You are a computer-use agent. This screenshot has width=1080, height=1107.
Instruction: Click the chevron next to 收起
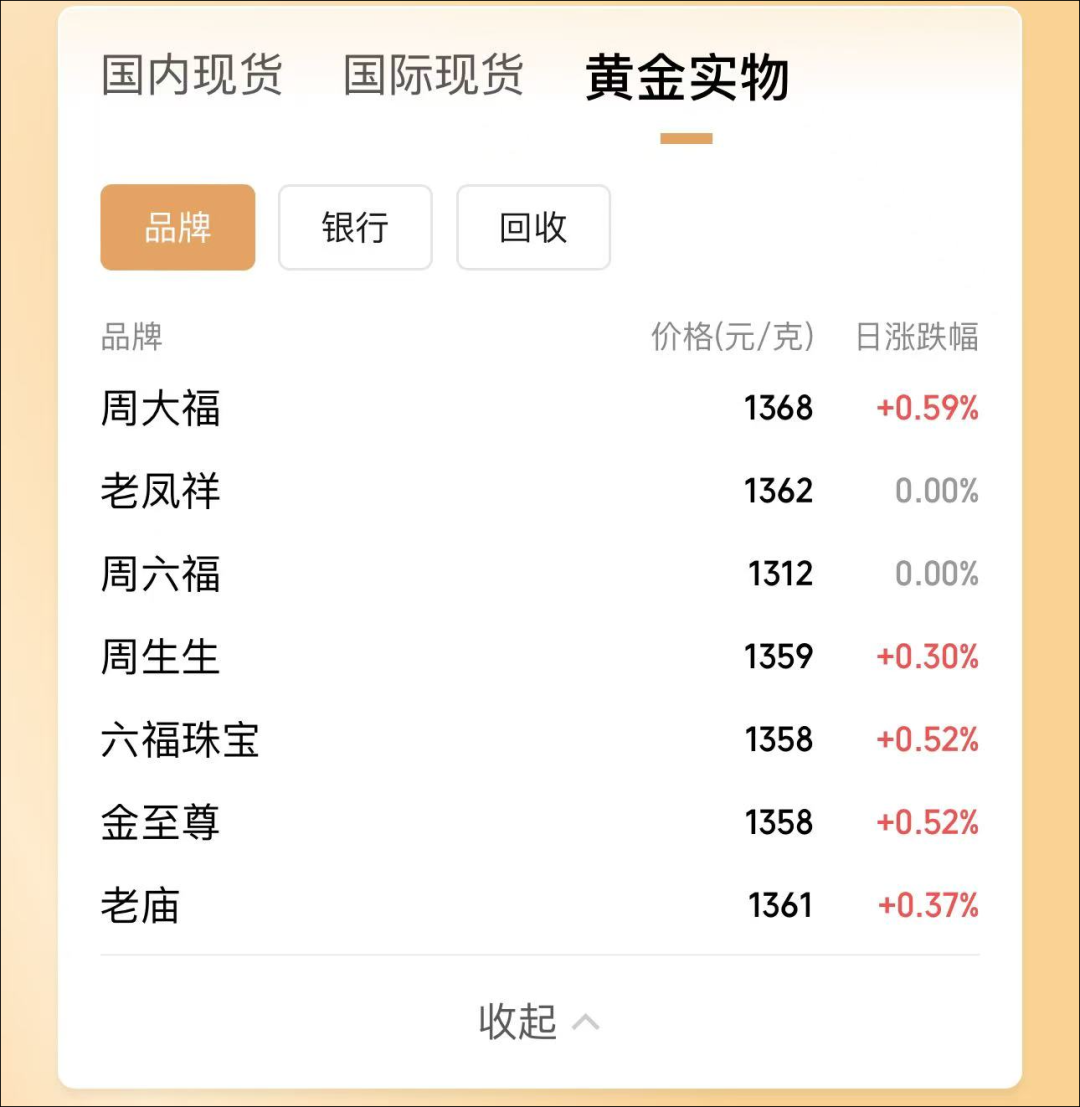pyautogui.click(x=584, y=1021)
